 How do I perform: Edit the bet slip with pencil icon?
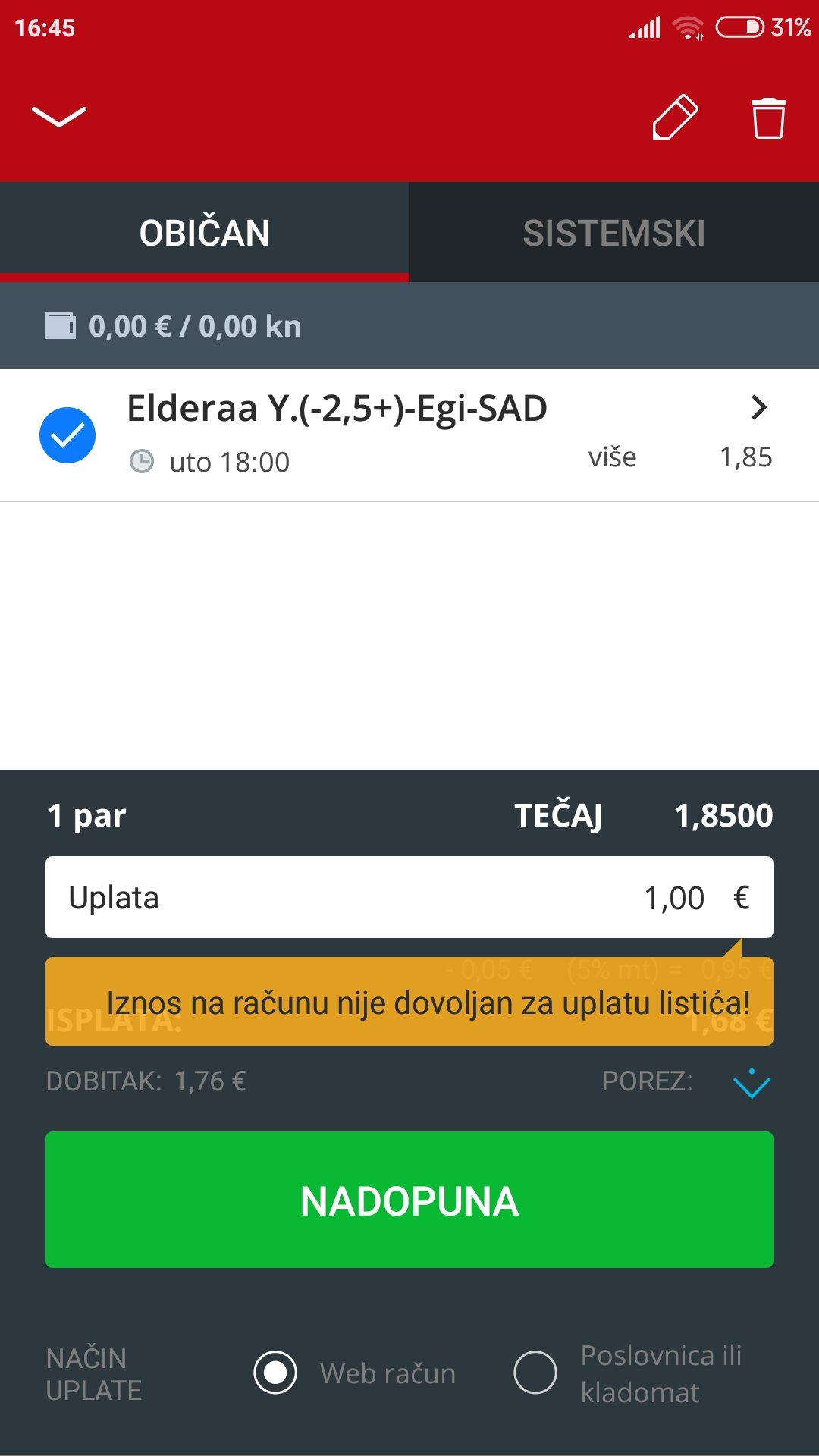click(675, 117)
